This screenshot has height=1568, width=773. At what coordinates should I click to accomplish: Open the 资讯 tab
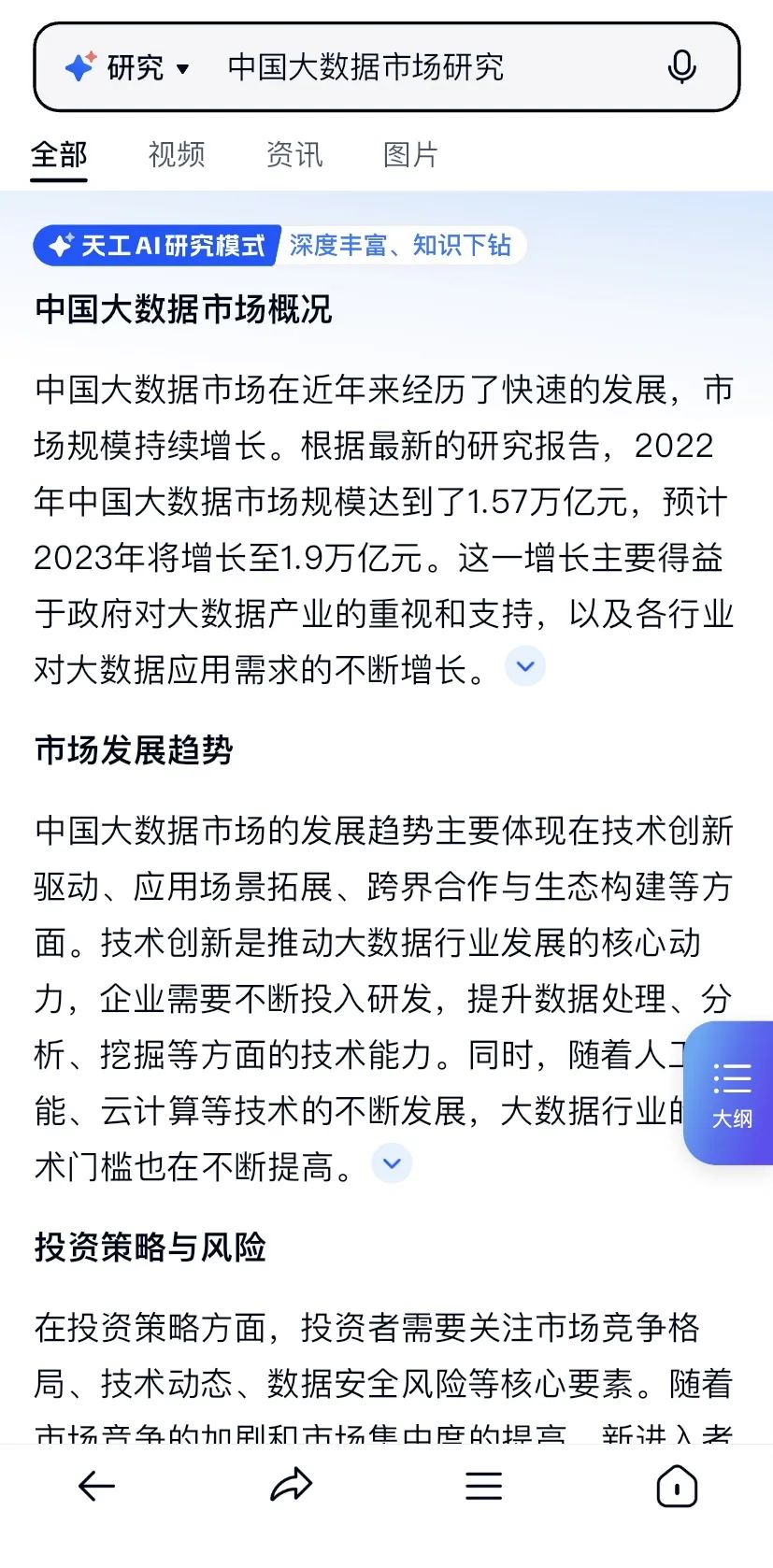pos(294,155)
